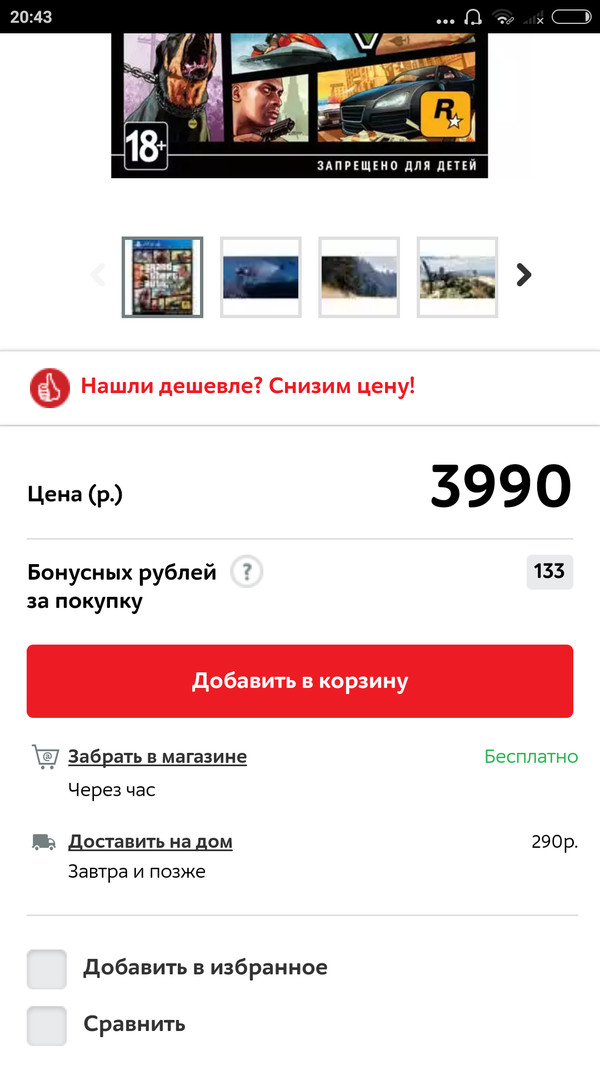Viewport: 600px width, 1066px height.
Task: Select the second screenshot thumbnail
Action: pyautogui.click(x=260, y=277)
